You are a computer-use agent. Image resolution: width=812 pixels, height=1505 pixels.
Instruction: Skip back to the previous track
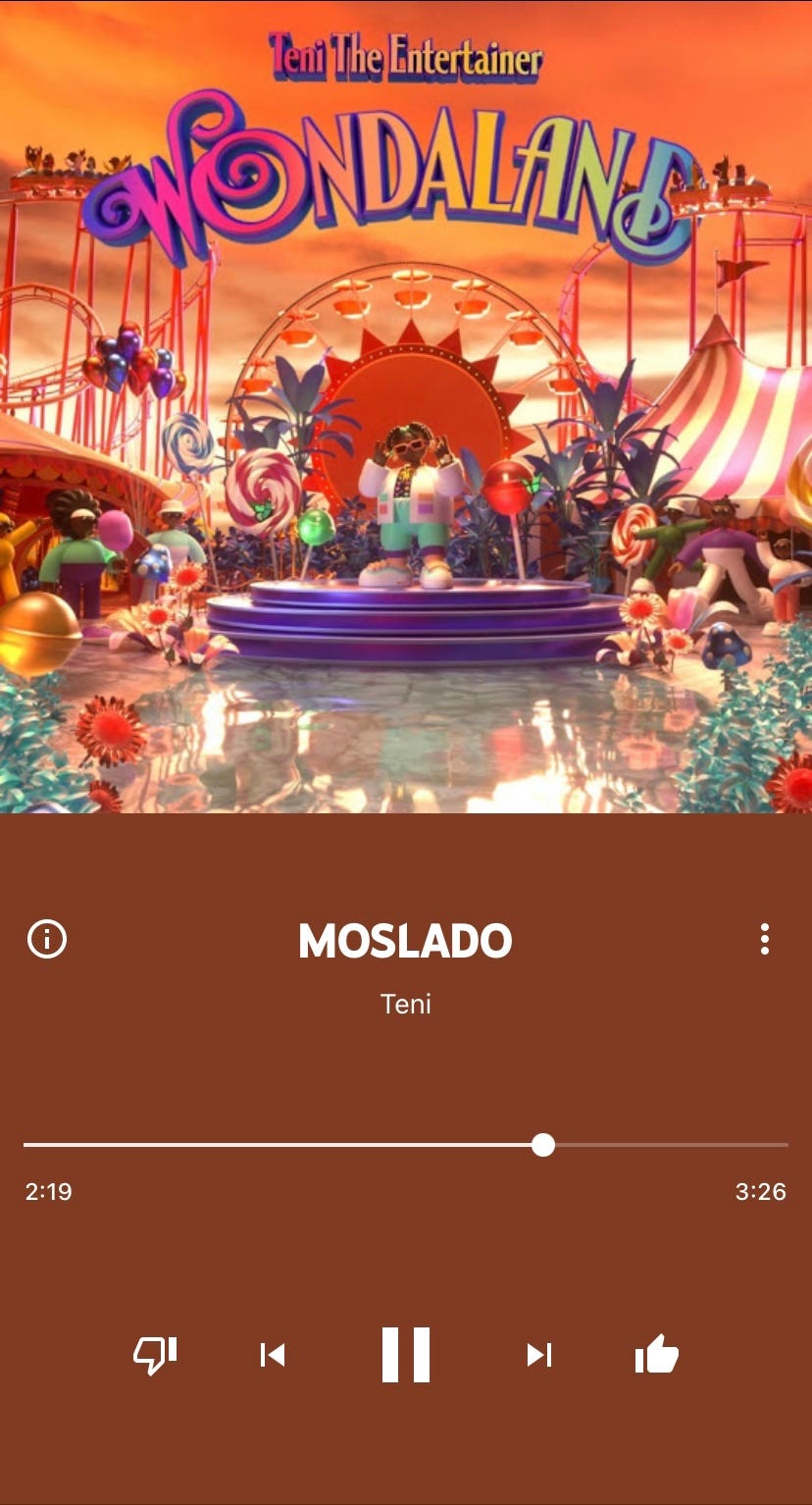(x=273, y=1355)
